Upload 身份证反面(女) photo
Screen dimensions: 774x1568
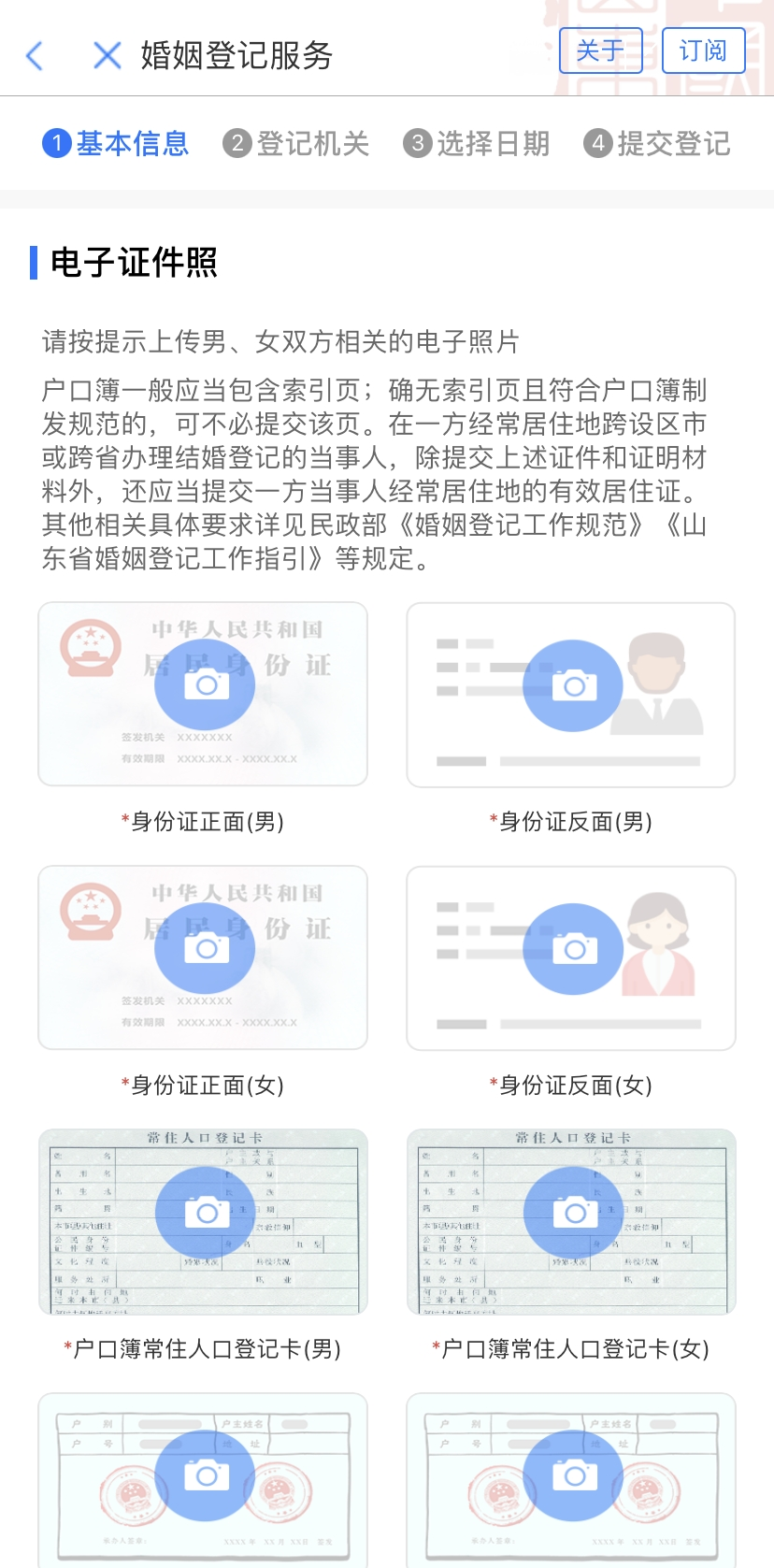click(x=572, y=950)
